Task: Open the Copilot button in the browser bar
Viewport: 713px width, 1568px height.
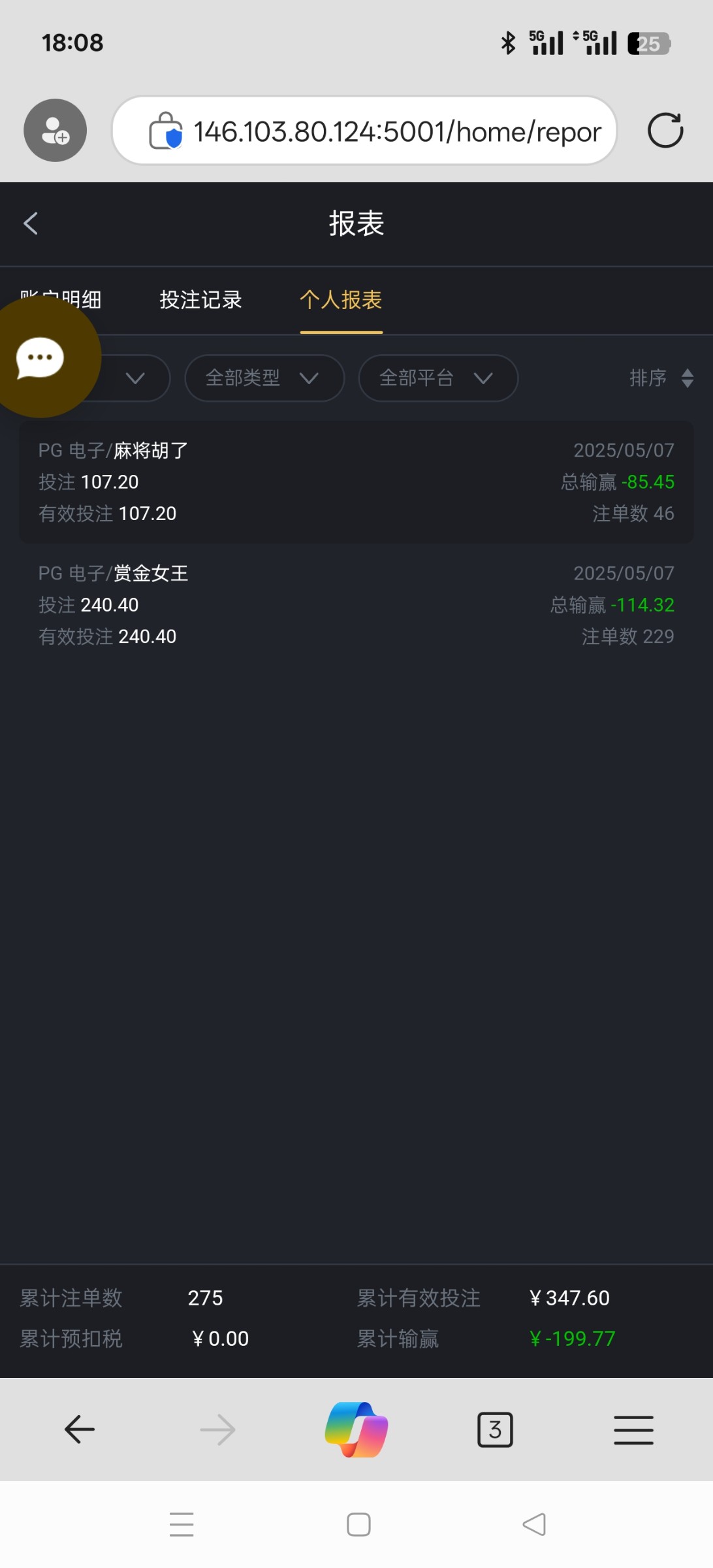Action: tap(356, 1429)
